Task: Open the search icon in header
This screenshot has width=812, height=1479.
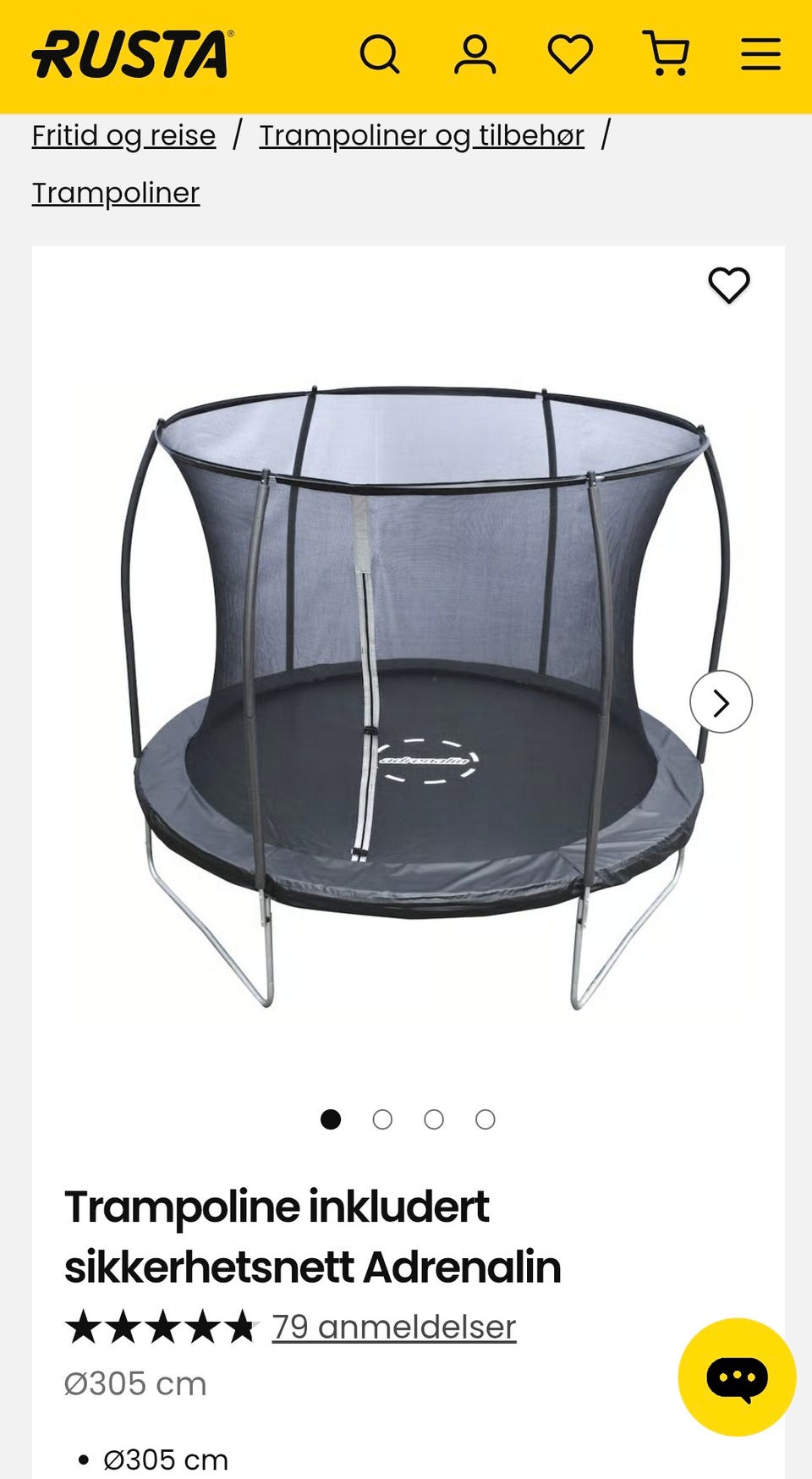Action: point(380,55)
